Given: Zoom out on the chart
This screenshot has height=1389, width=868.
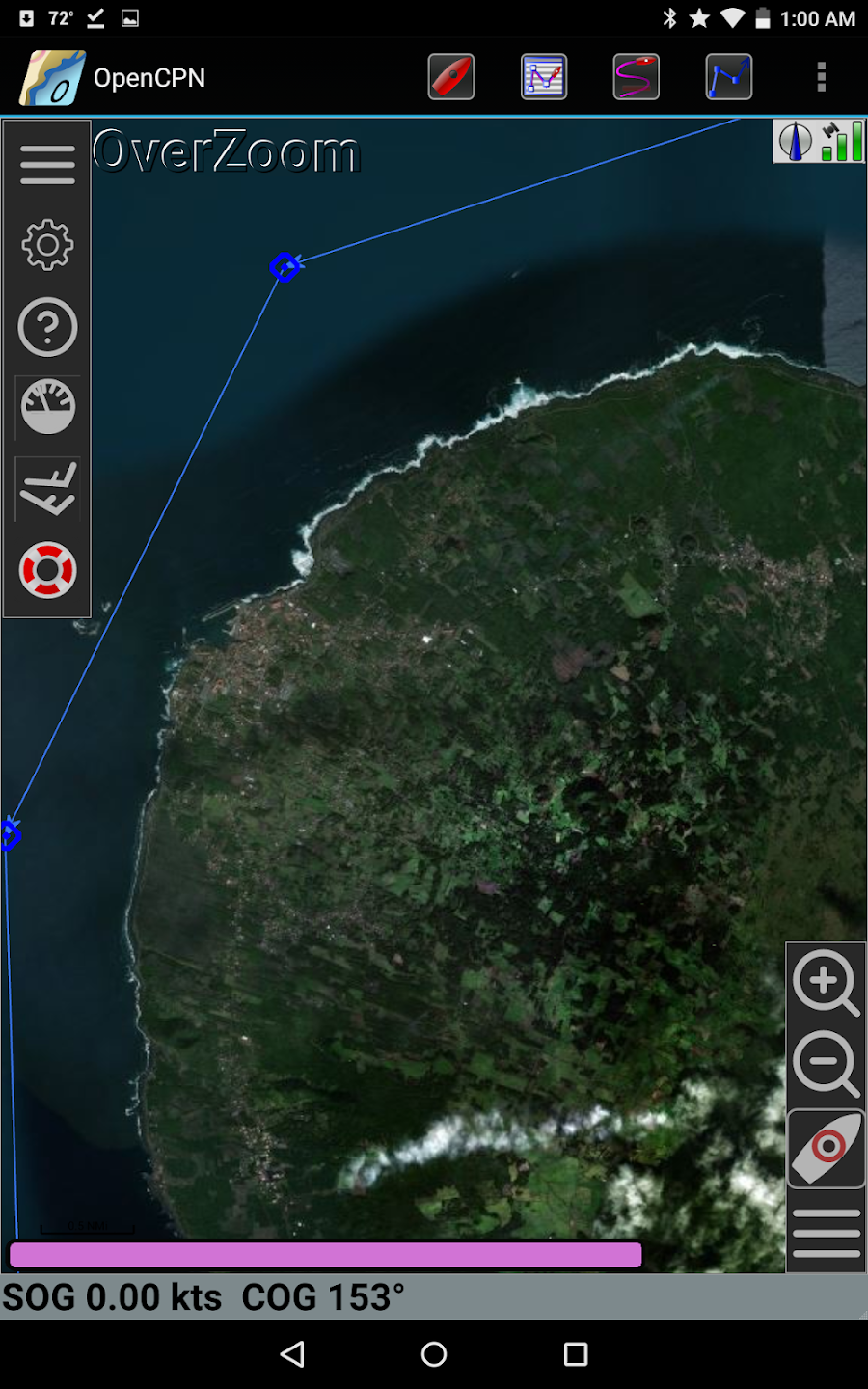Looking at the screenshot, I should pyautogui.click(x=826, y=1064).
